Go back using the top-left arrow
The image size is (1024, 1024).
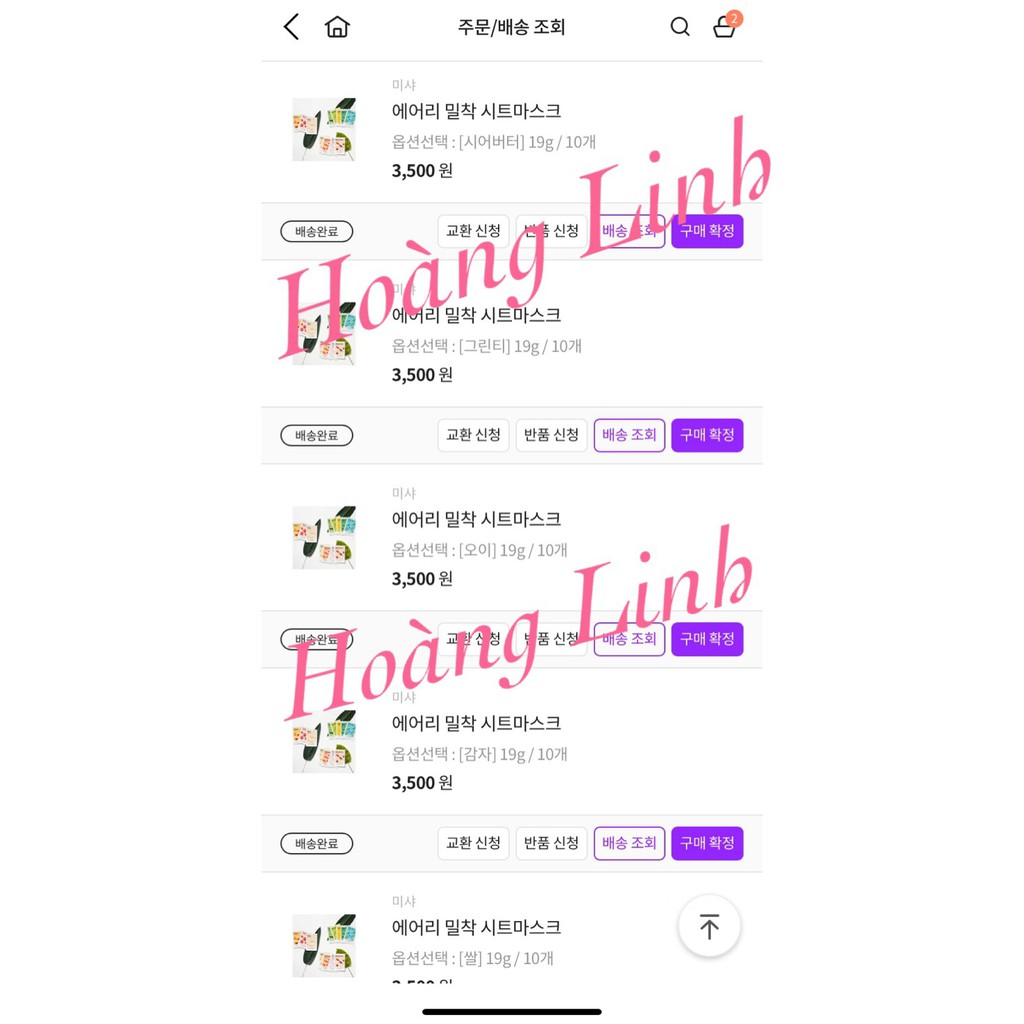pos(291,27)
